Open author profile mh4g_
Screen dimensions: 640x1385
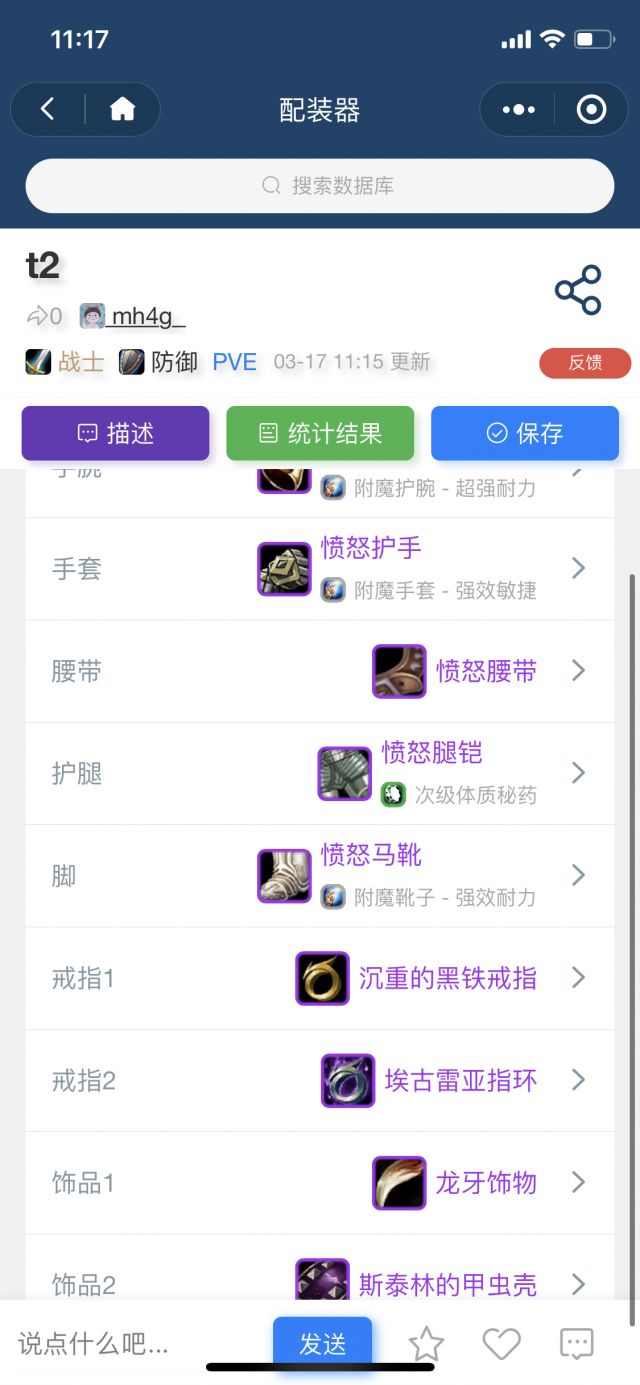[147, 317]
